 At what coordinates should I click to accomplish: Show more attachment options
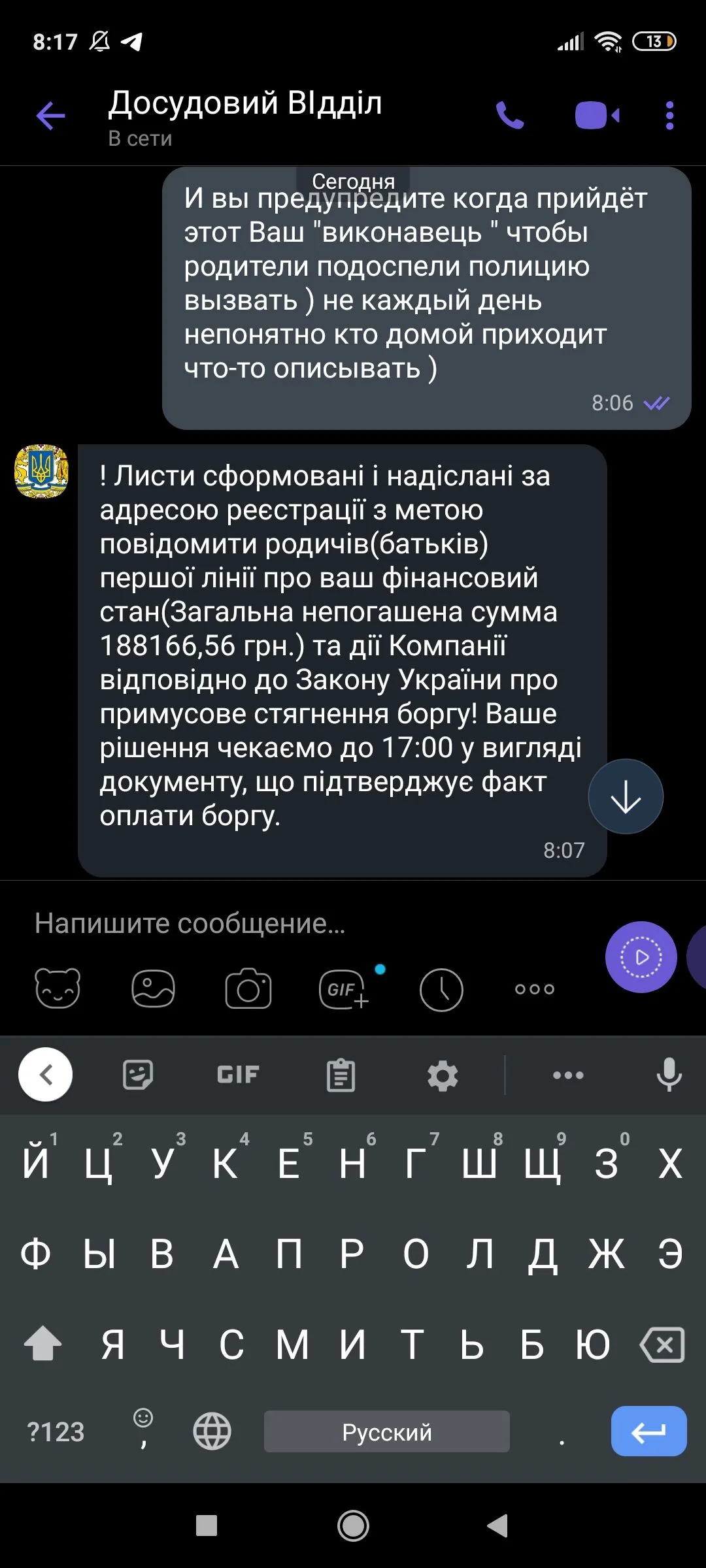(534, 989)
